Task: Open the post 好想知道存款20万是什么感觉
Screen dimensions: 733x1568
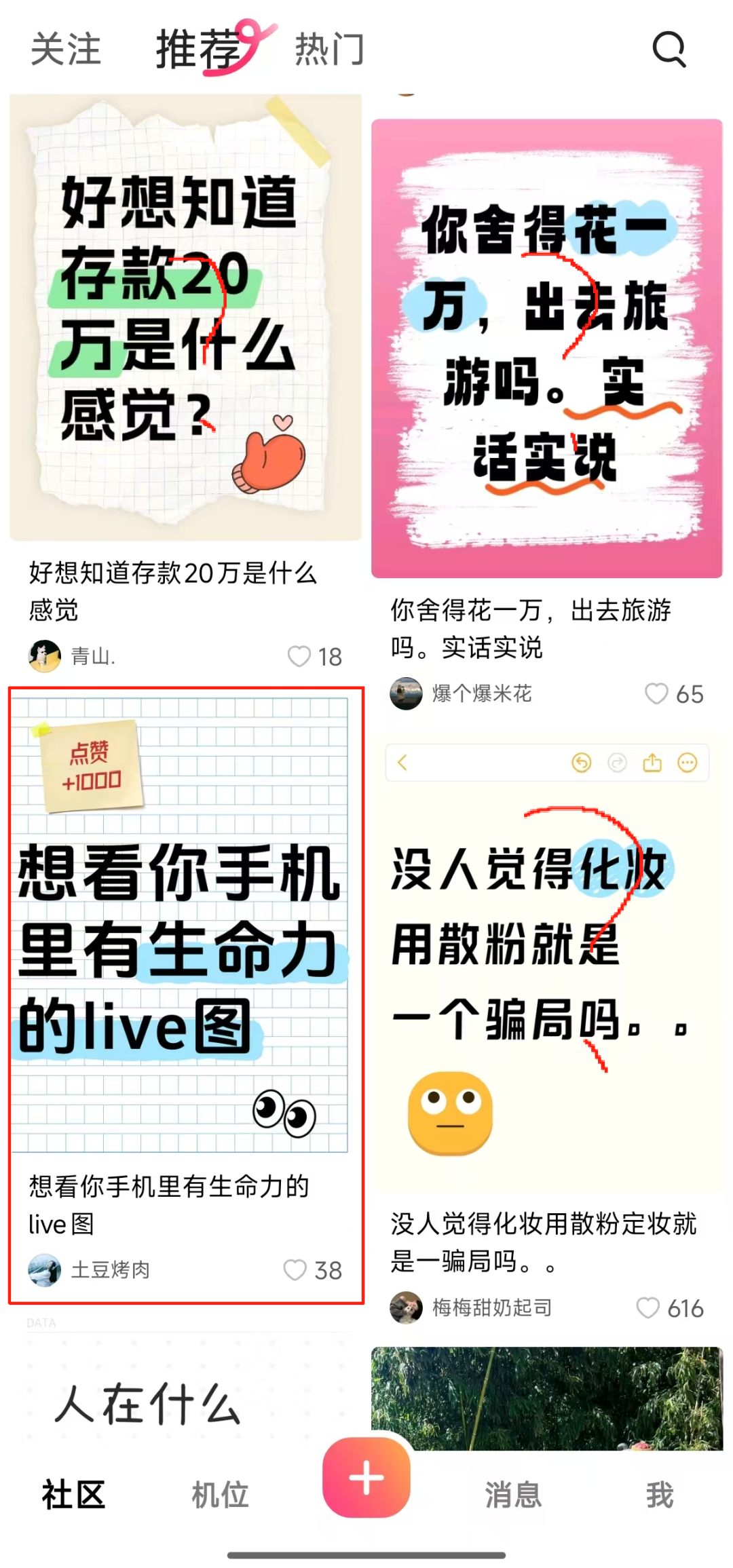Action: [x=185, y=319]
